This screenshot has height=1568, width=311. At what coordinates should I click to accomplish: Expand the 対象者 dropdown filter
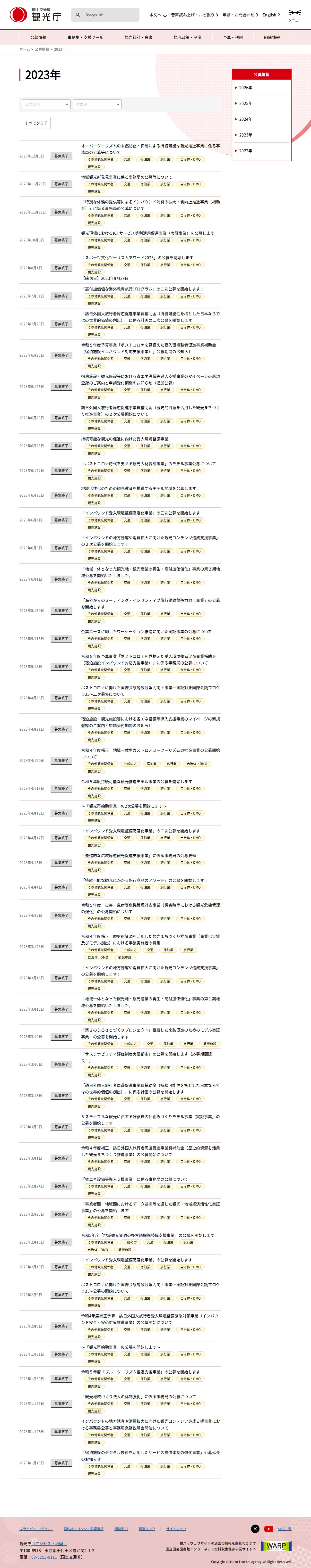pyautogui.click(x=98, y=104)
